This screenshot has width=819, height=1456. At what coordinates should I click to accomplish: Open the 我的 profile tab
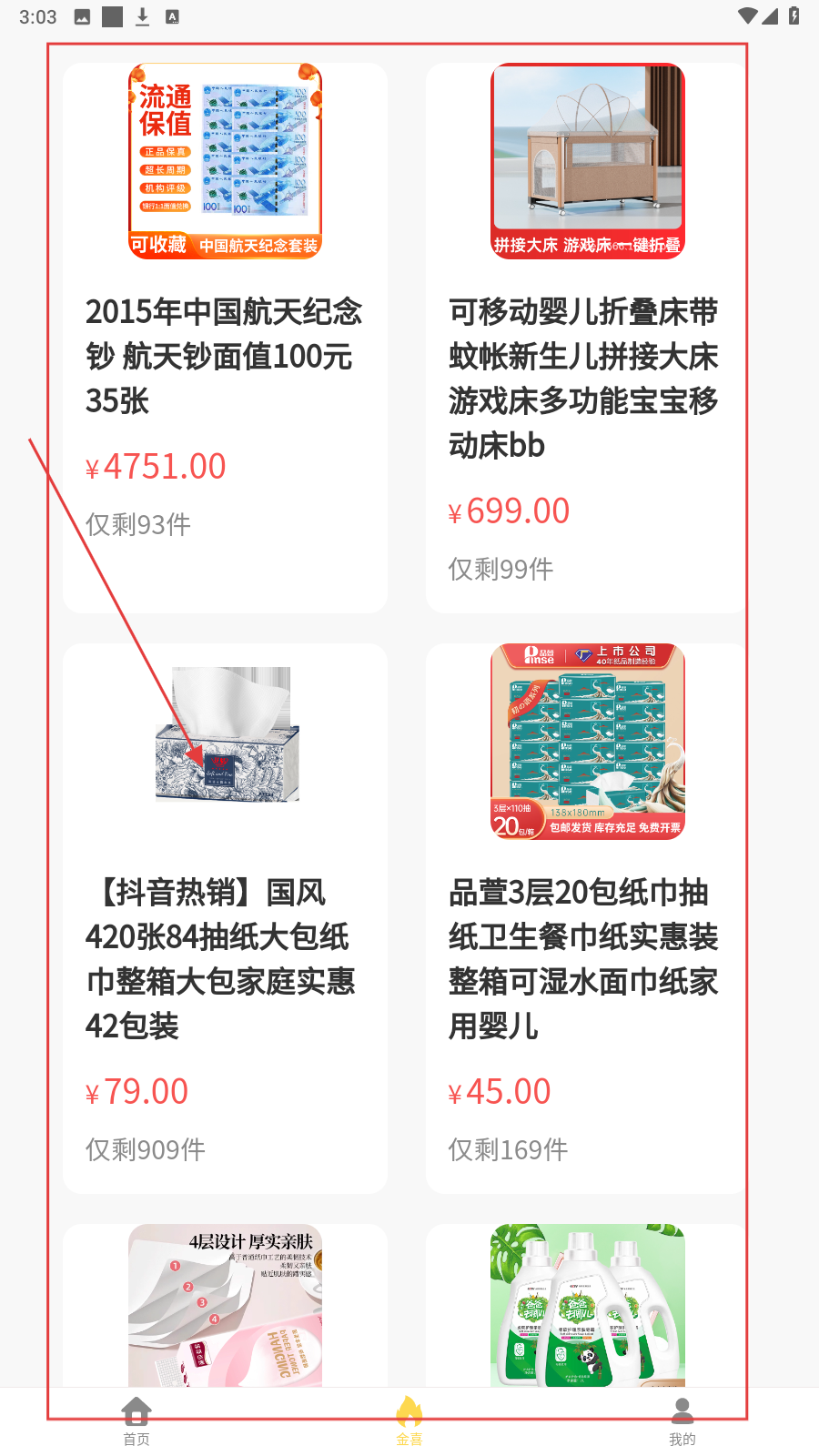pos(682,1421)
